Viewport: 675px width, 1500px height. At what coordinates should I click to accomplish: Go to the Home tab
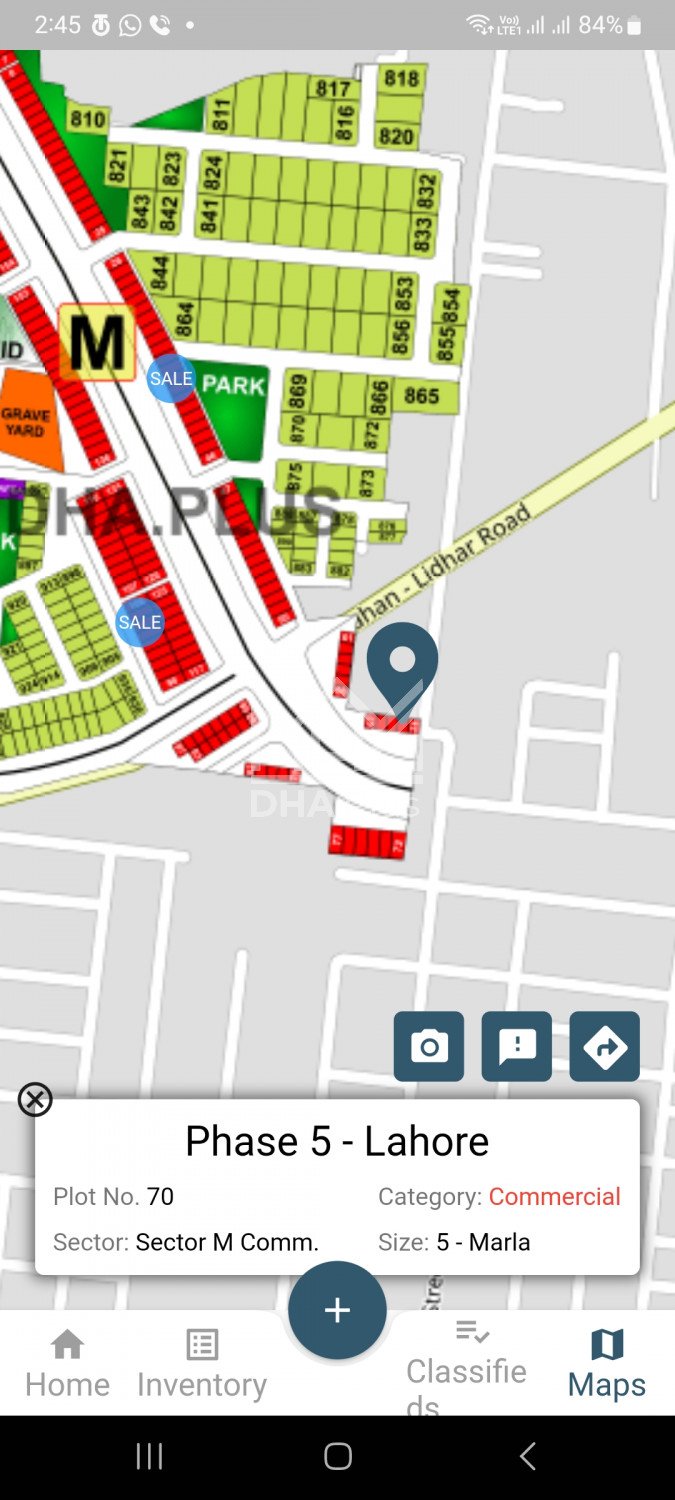coord(67,1364)
